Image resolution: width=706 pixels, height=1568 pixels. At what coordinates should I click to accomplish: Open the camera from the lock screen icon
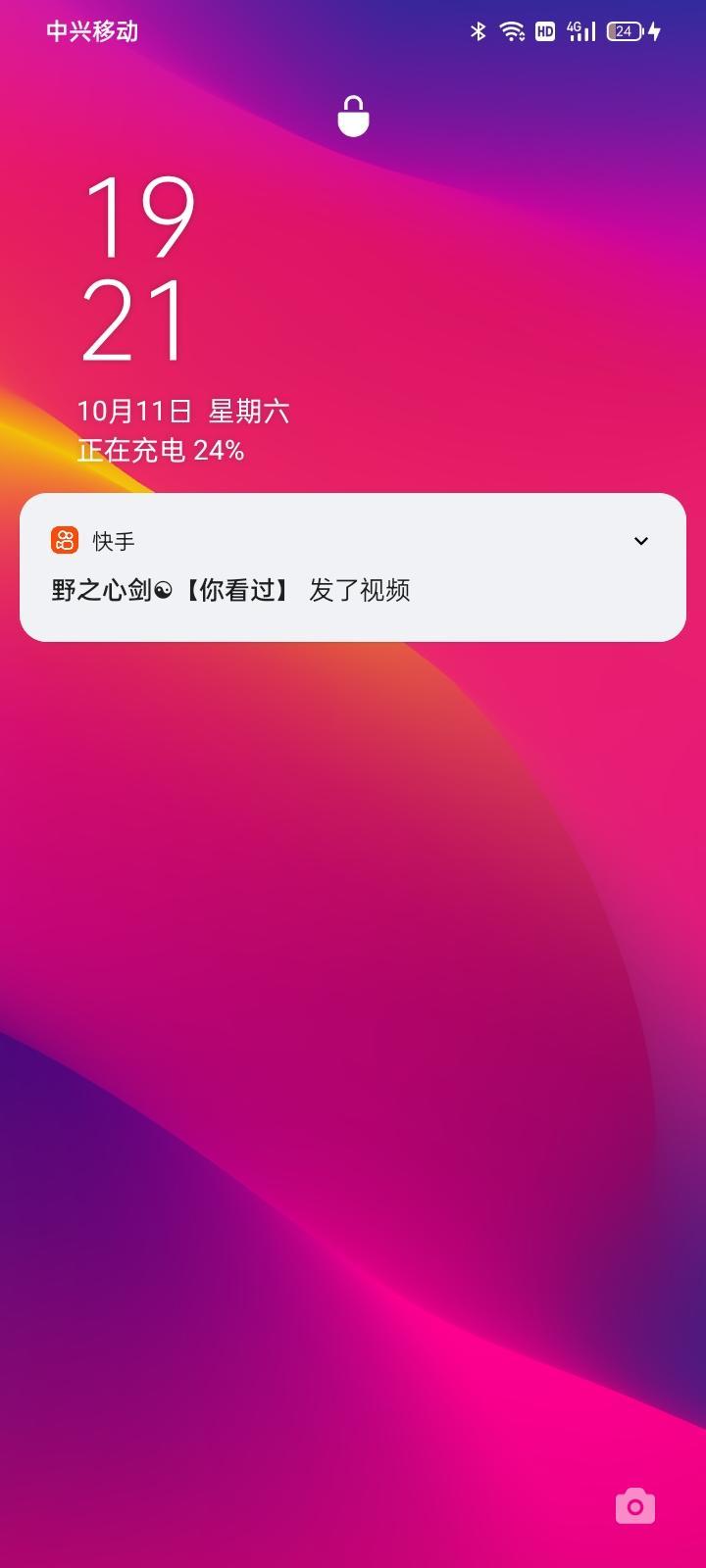633,1505
